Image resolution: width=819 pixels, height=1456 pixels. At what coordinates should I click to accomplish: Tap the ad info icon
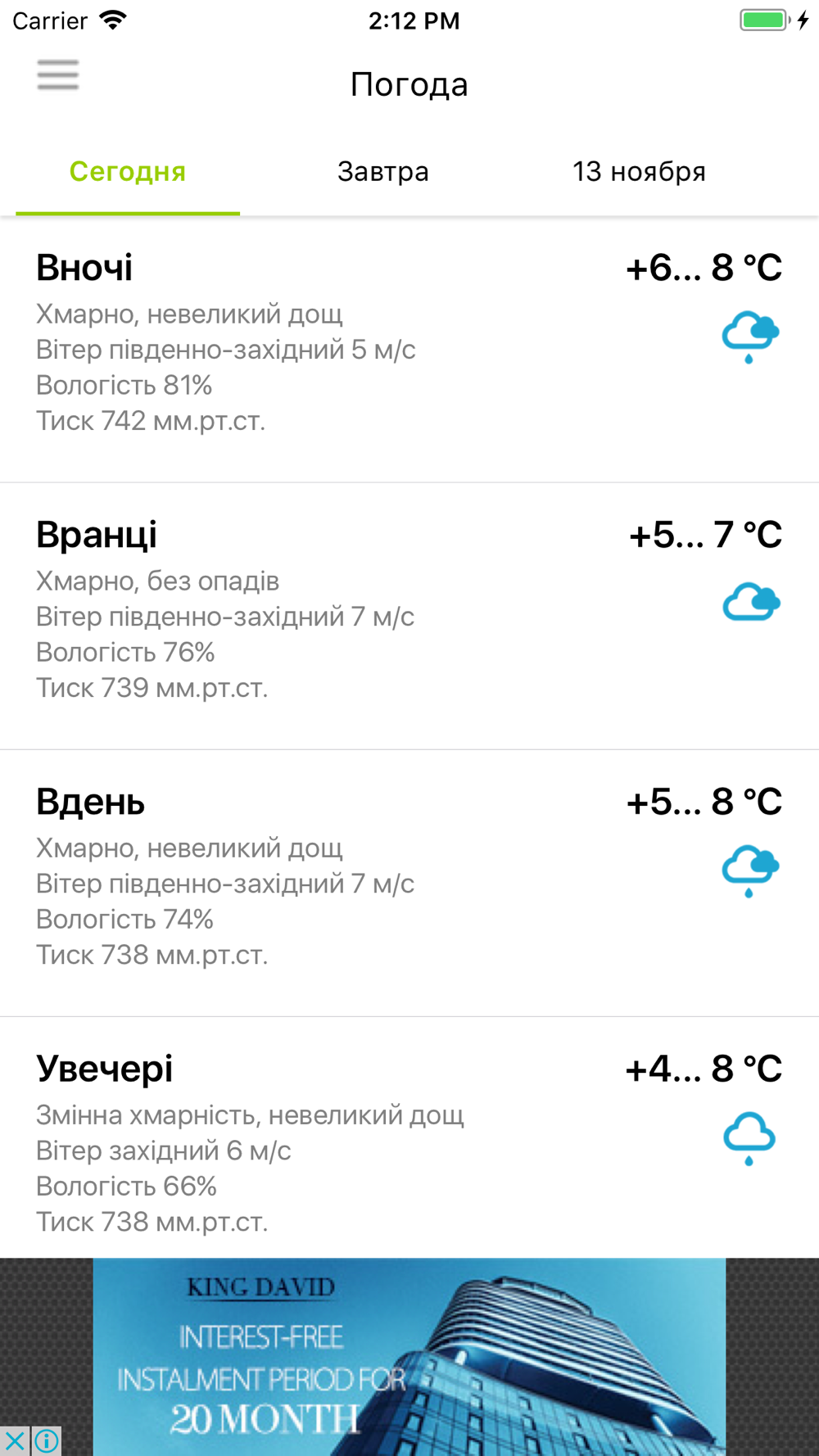click(x=47, y=1440)
